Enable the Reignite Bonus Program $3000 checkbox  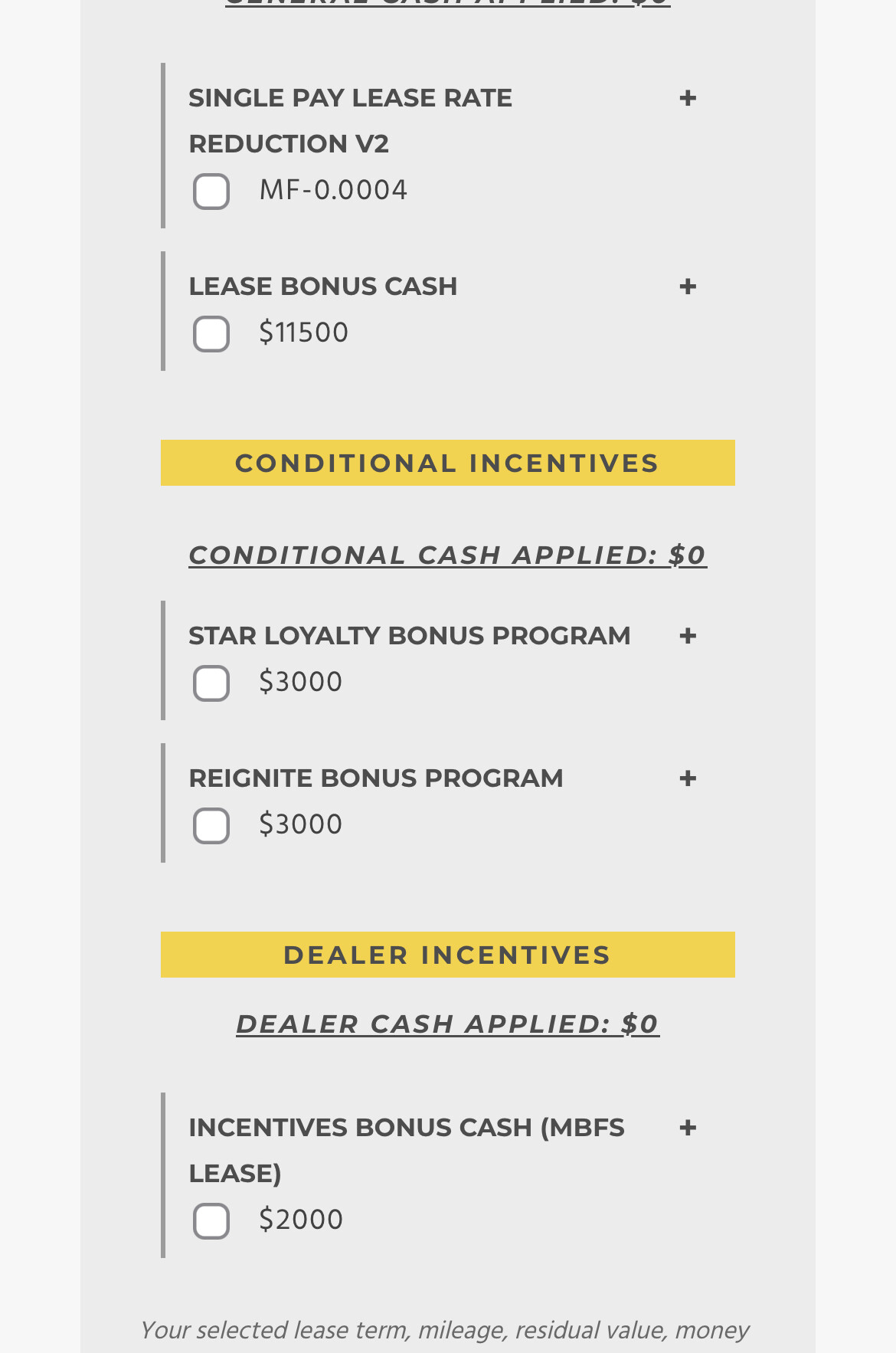pyautogui.click(x=211, y=826)
